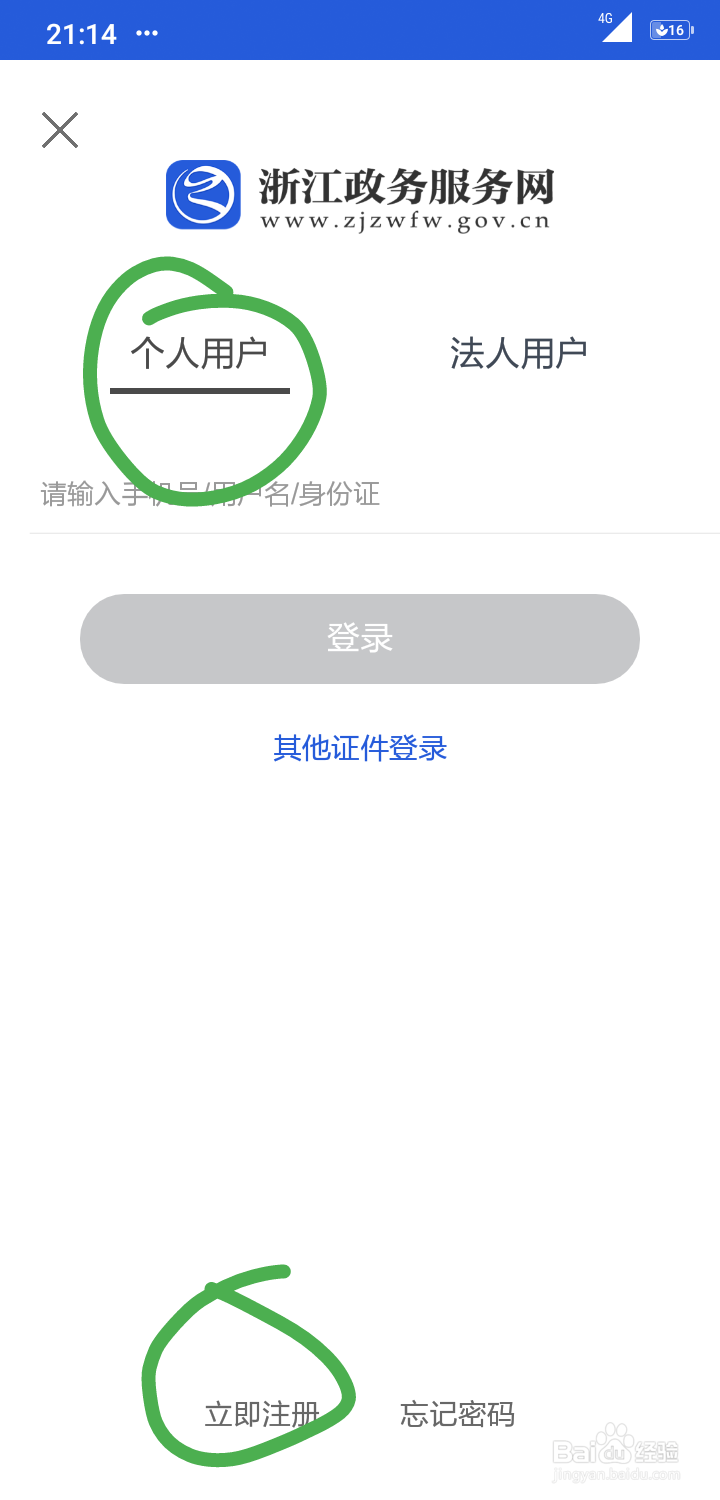Tap 立即注册 to register now
This screenshot has width=720, height=1500.
click(265, 1414)
